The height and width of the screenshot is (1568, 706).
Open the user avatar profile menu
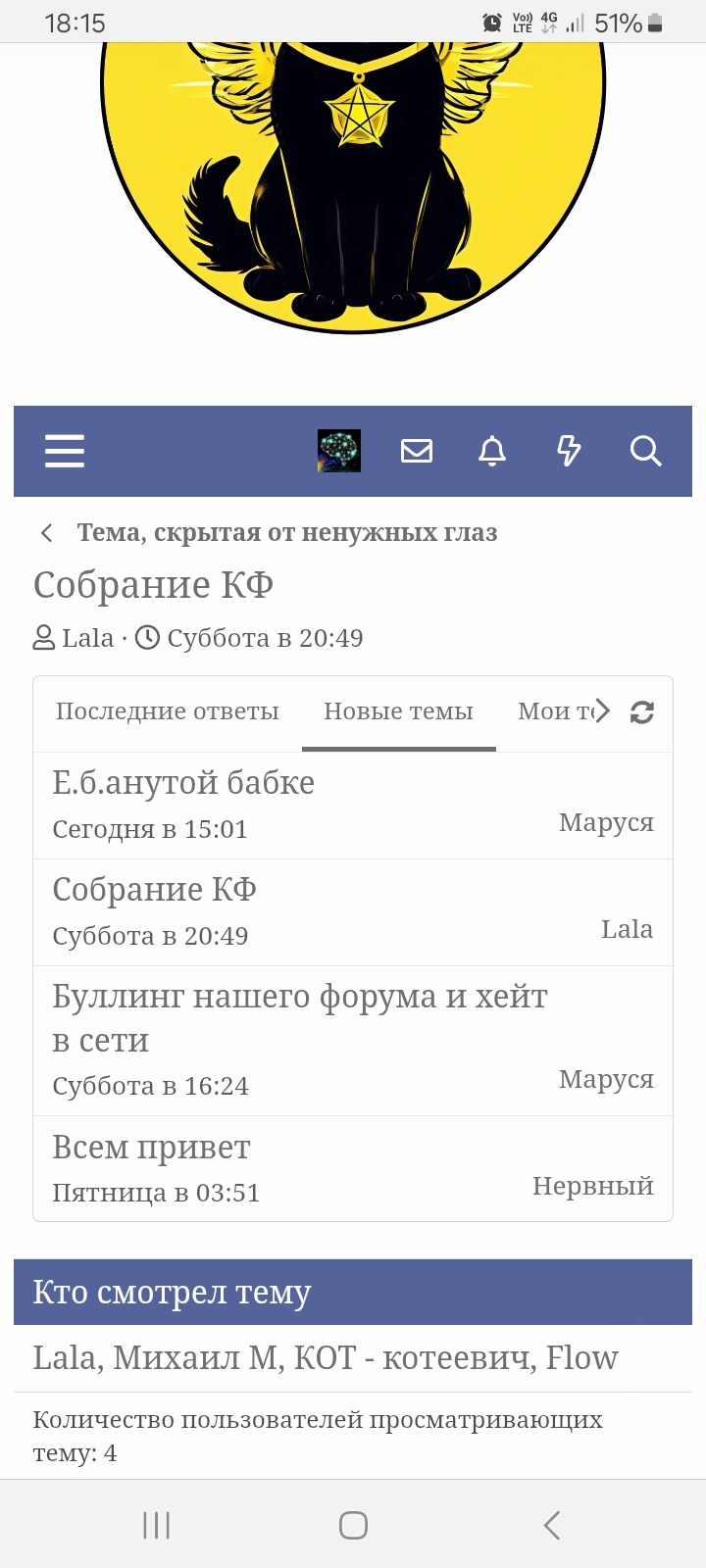click(x=339, y=451)
